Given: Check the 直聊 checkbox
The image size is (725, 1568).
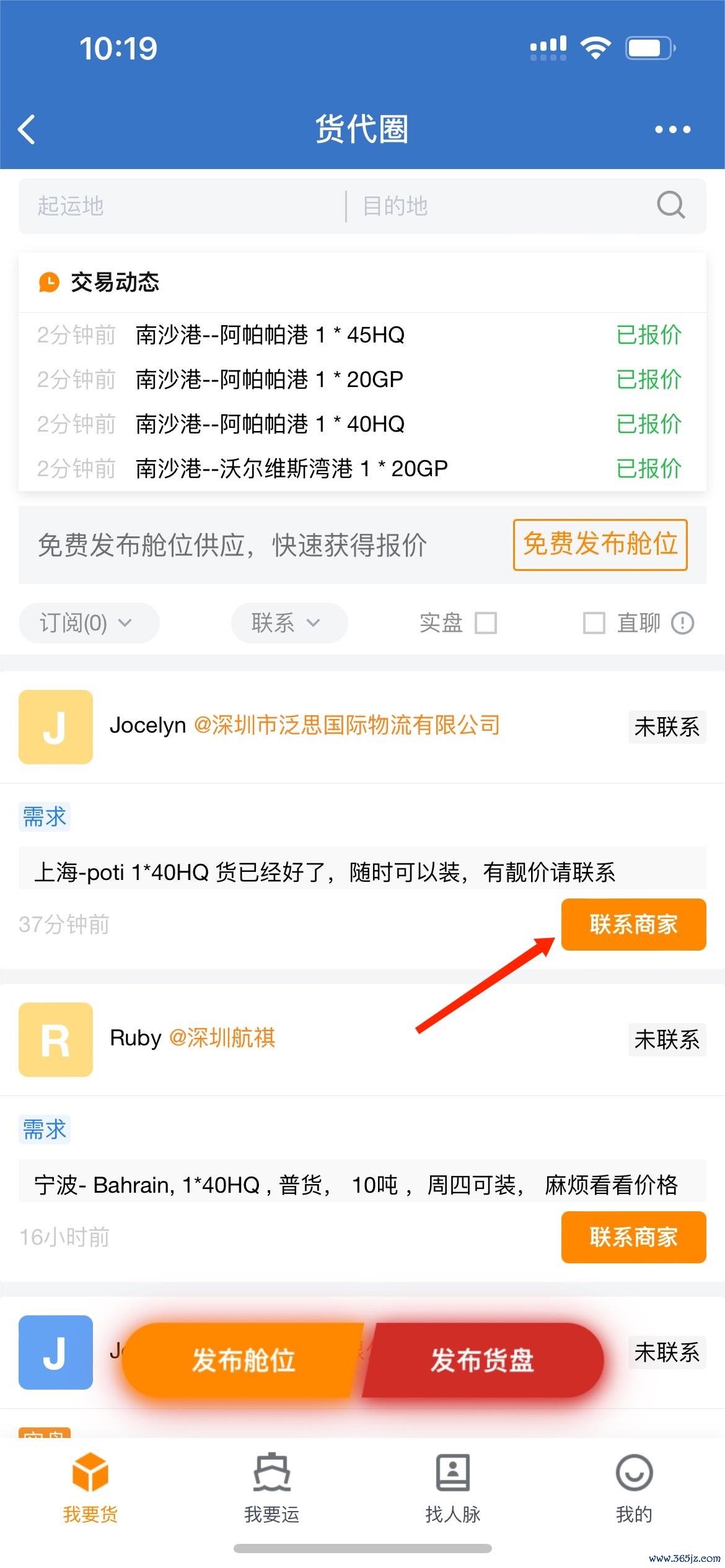Looking at the screenshot, I should [594, 623].
